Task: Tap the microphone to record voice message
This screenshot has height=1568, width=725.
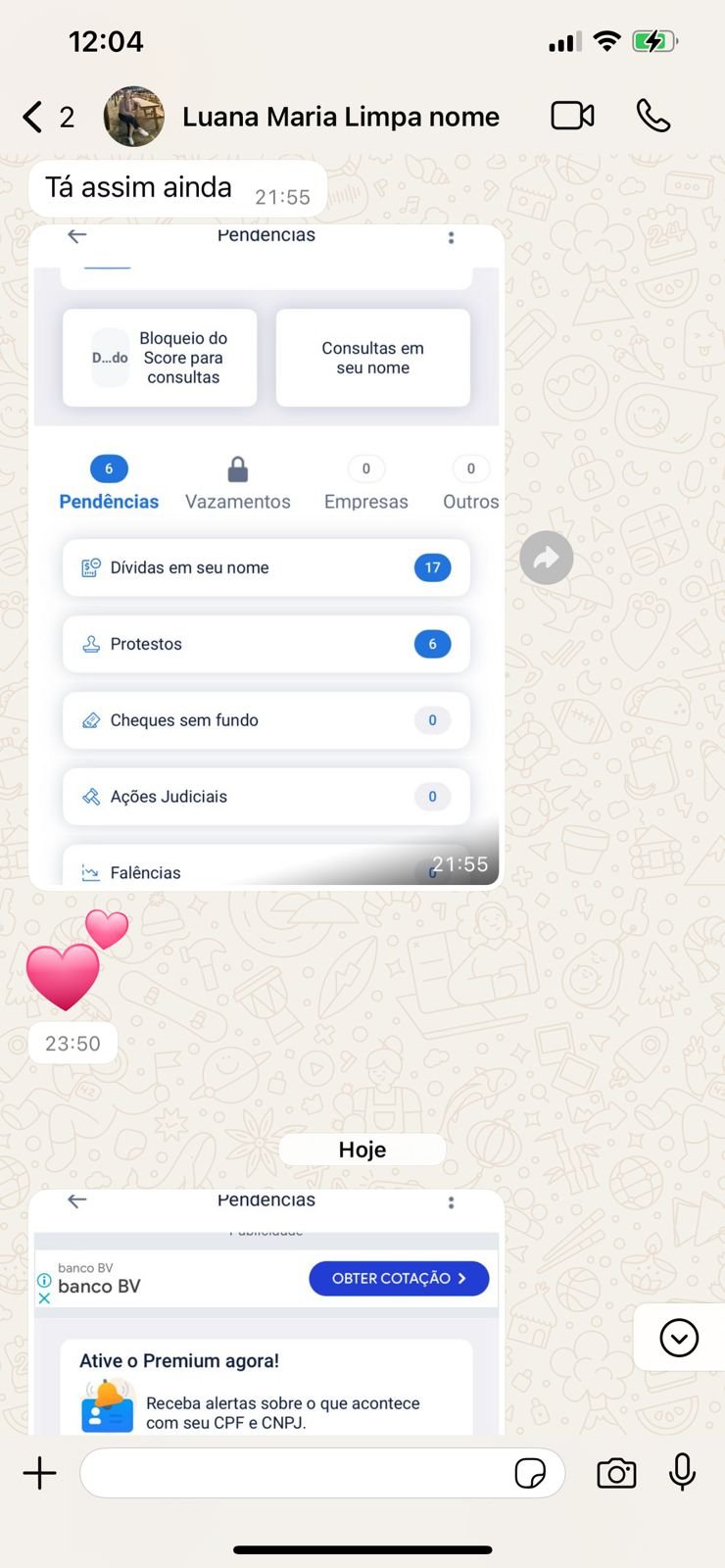Action: [x=683, y=1472]
